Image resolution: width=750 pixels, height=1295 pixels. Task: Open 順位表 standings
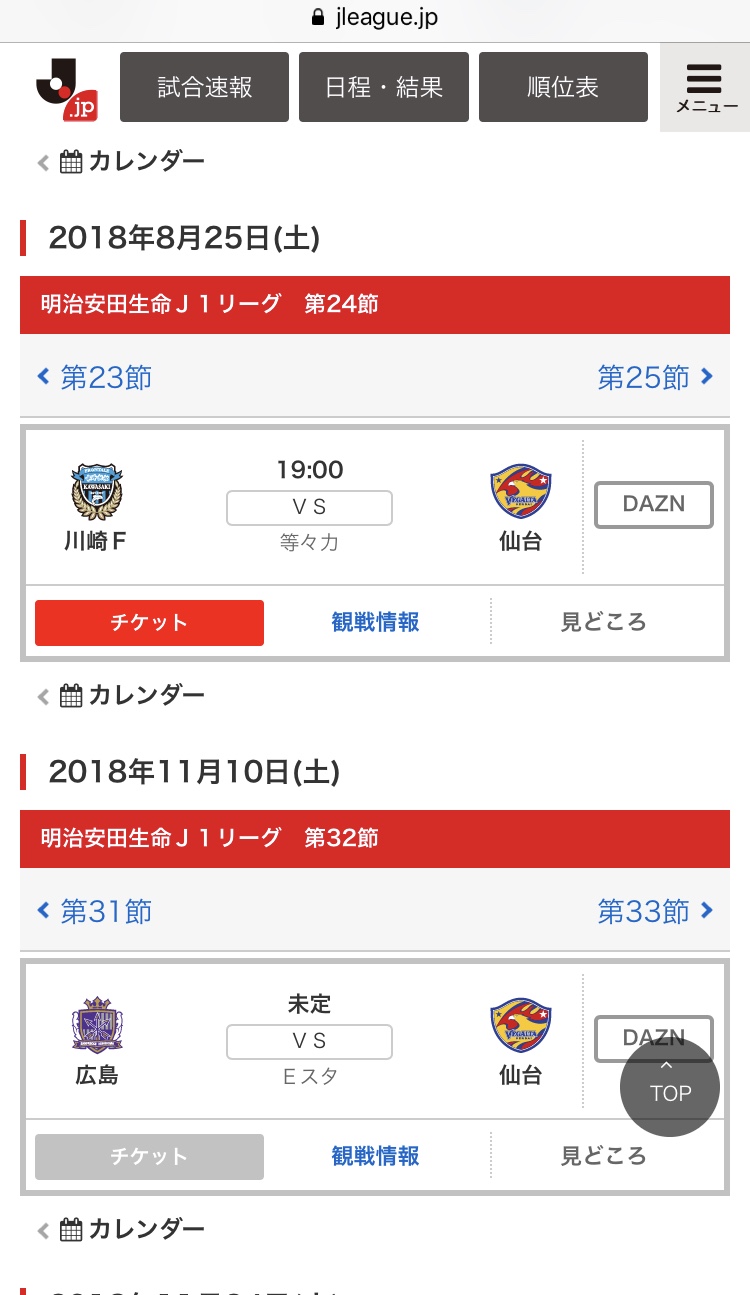pyautogui.click(x=563, y=87)
